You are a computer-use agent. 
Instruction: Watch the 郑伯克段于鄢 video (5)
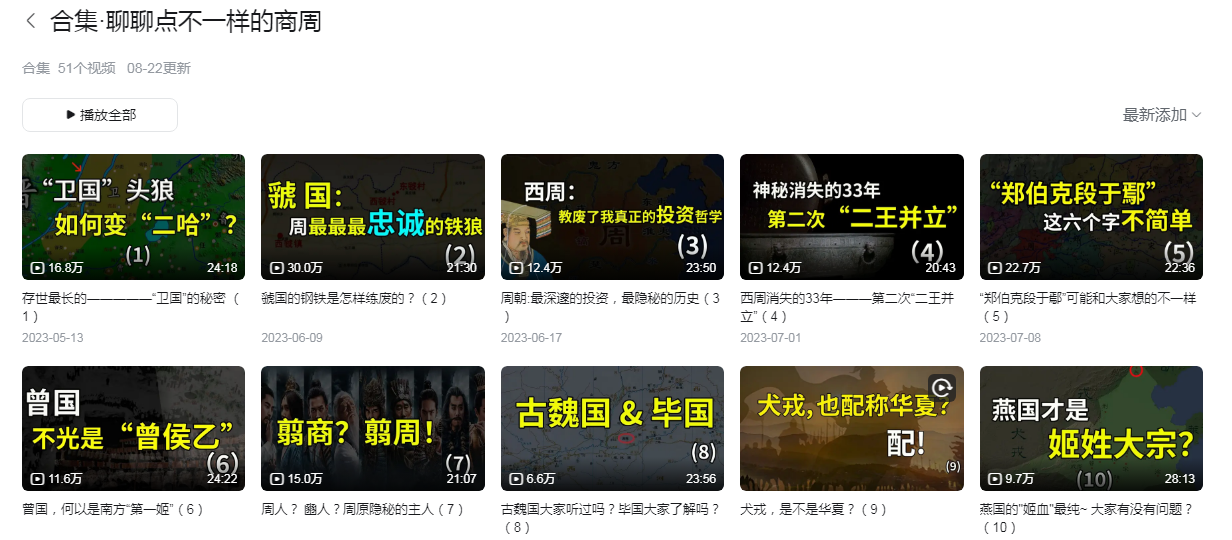[x=1091, y=217]
